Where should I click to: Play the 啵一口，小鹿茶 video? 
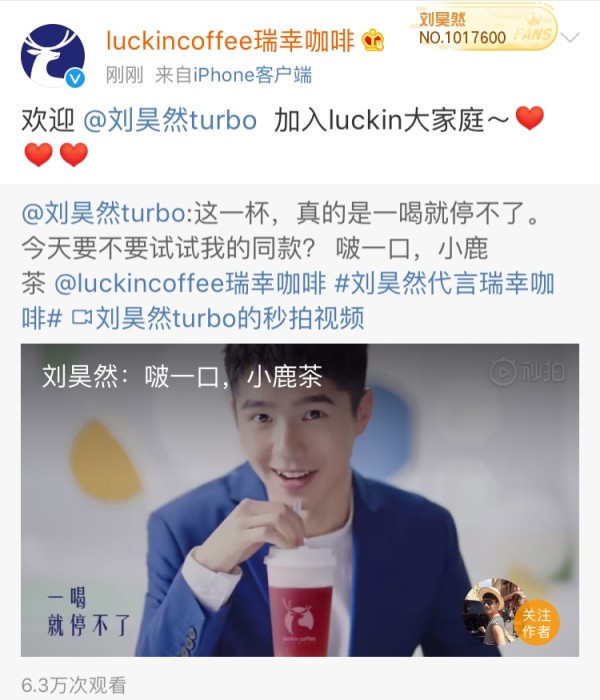click(300, 500)
